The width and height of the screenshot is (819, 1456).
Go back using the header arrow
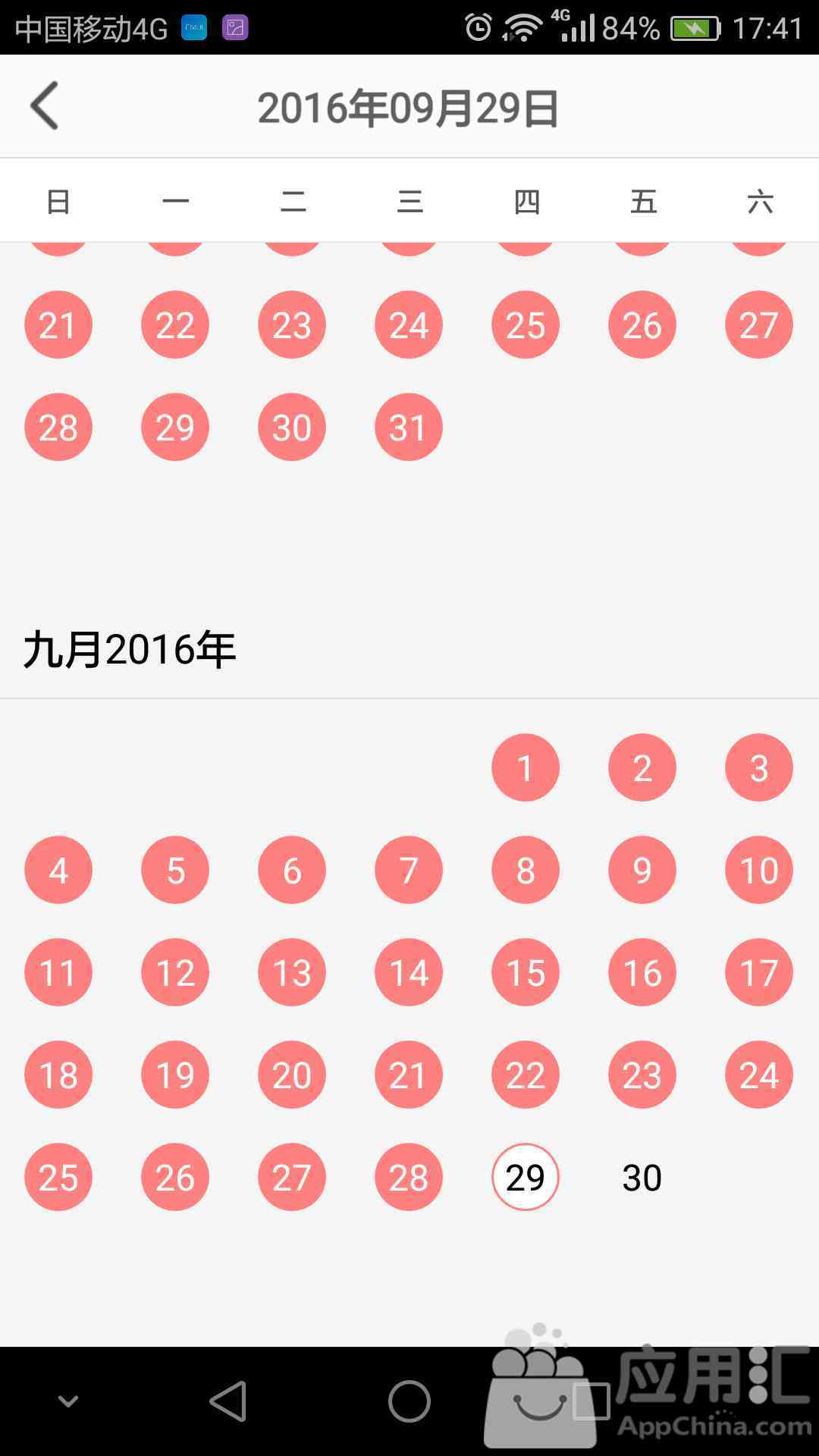[45, 106]
